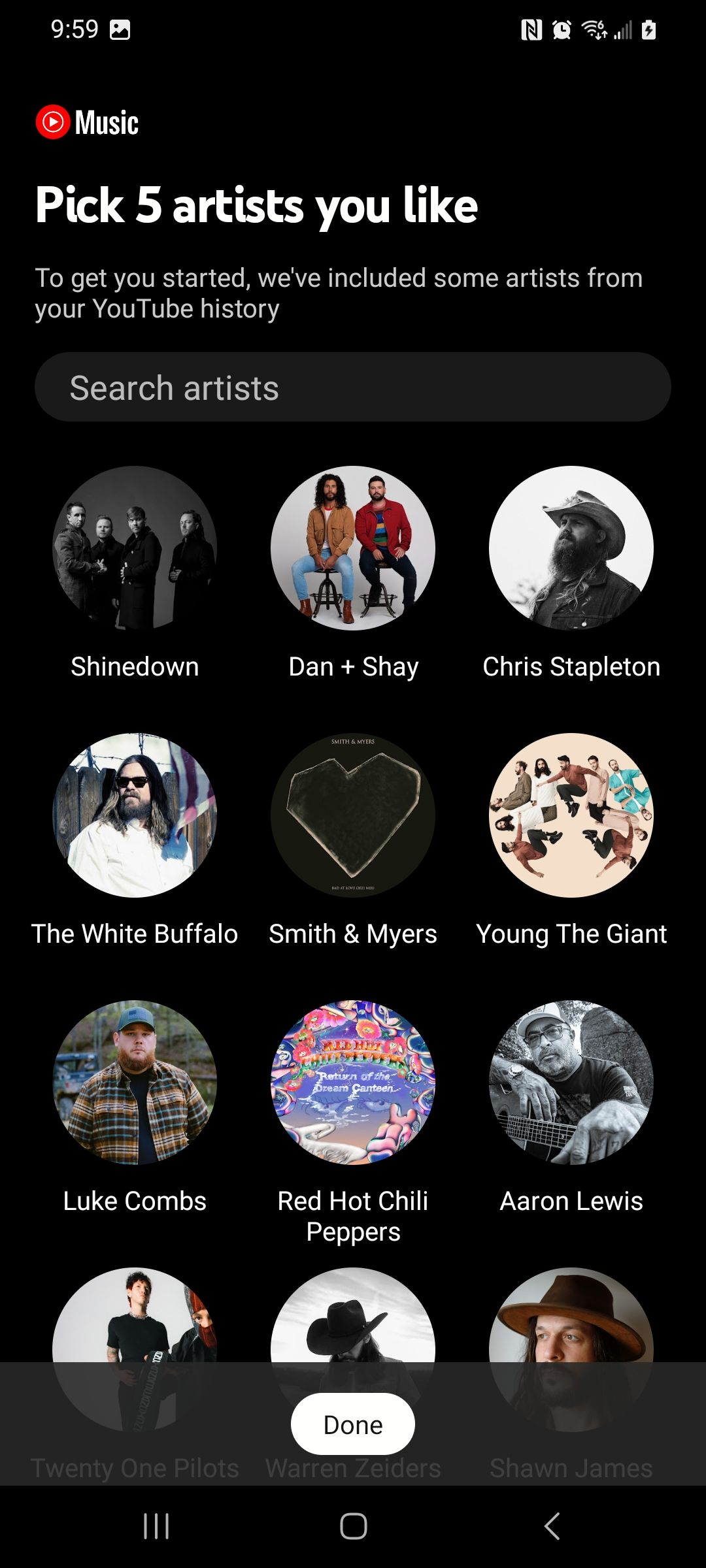Go back using system back button
706x1568 pixels.
pyautogui.click(x=552, y=1526)
